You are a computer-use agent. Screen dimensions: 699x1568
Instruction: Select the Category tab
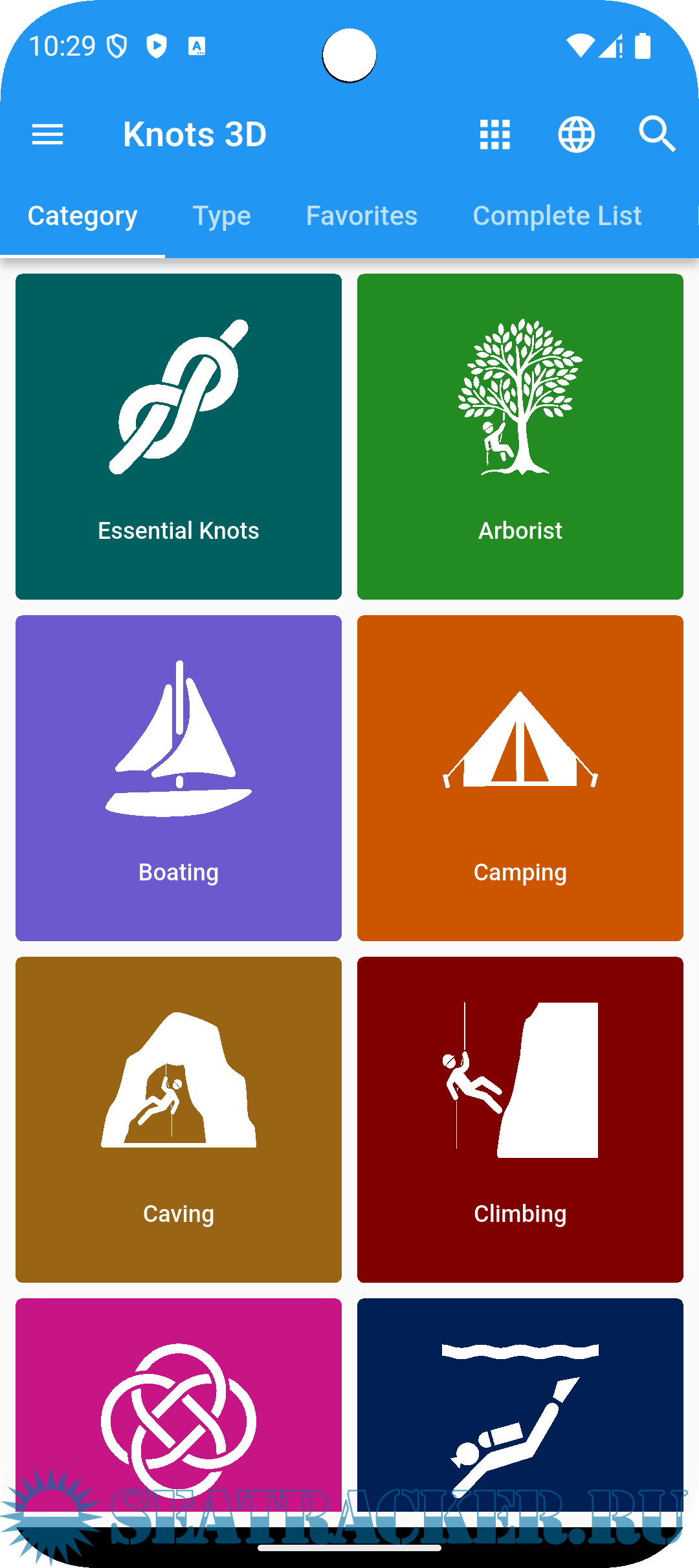[x=82, y=216]
